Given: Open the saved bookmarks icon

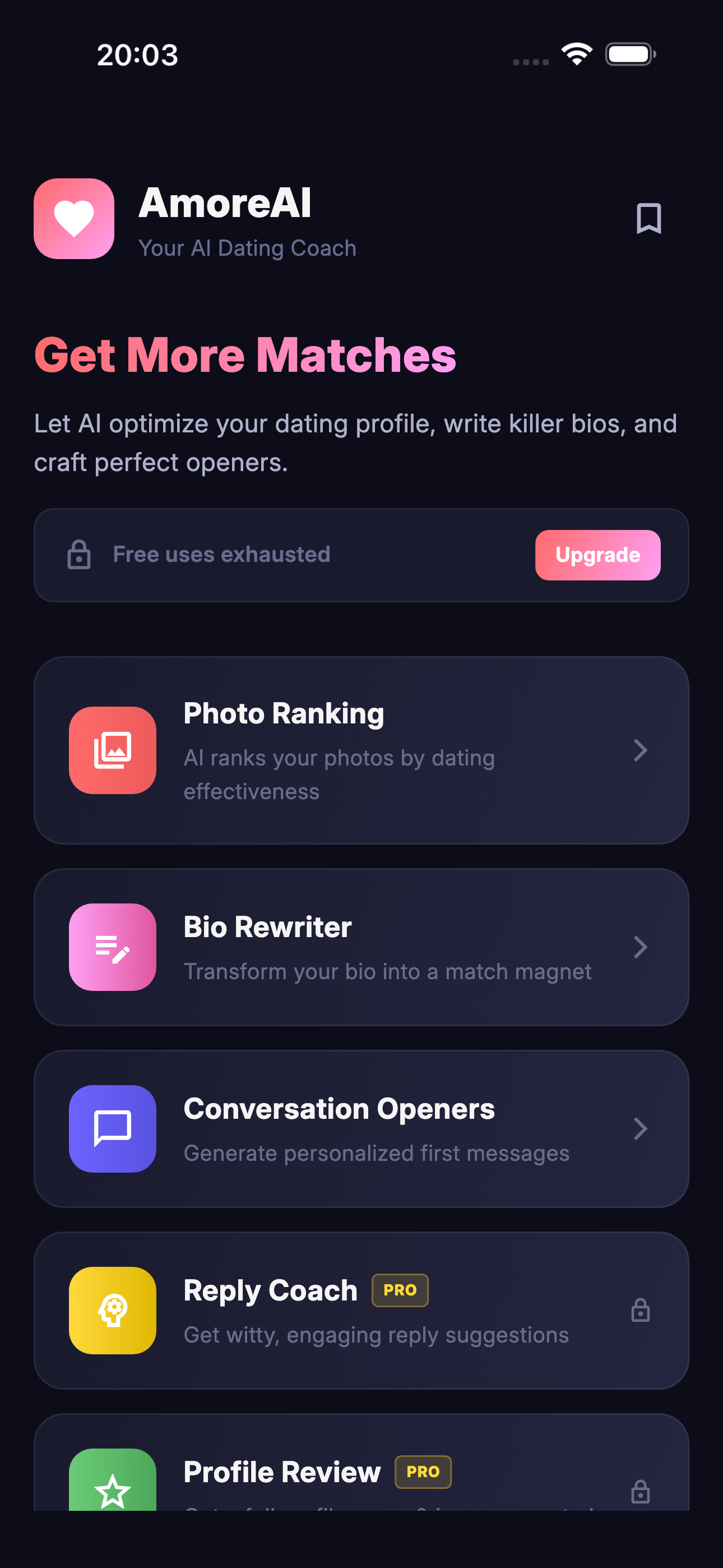Looking at the screenshot, I should 648,219.
